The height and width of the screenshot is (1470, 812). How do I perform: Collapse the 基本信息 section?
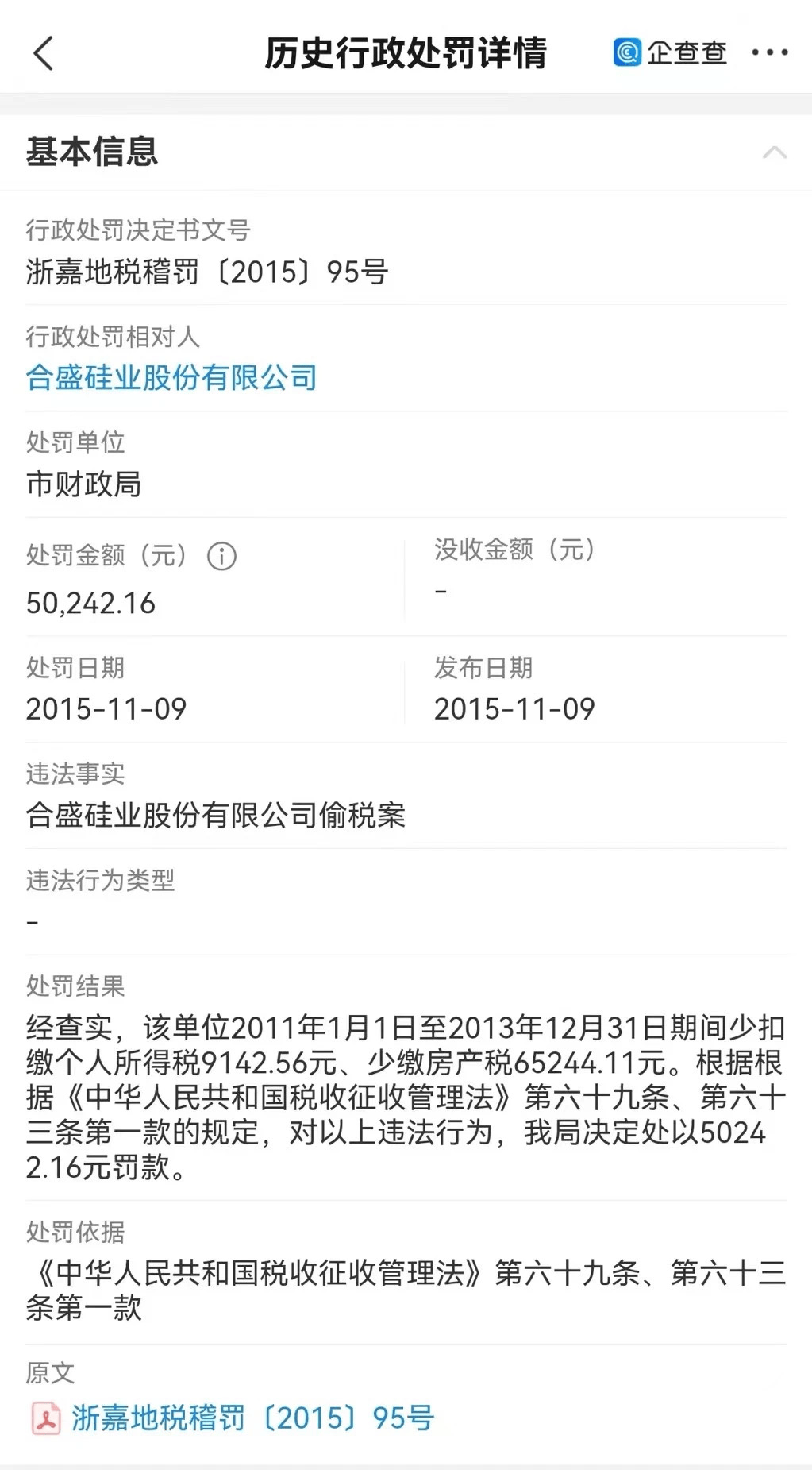coord(774,152)
